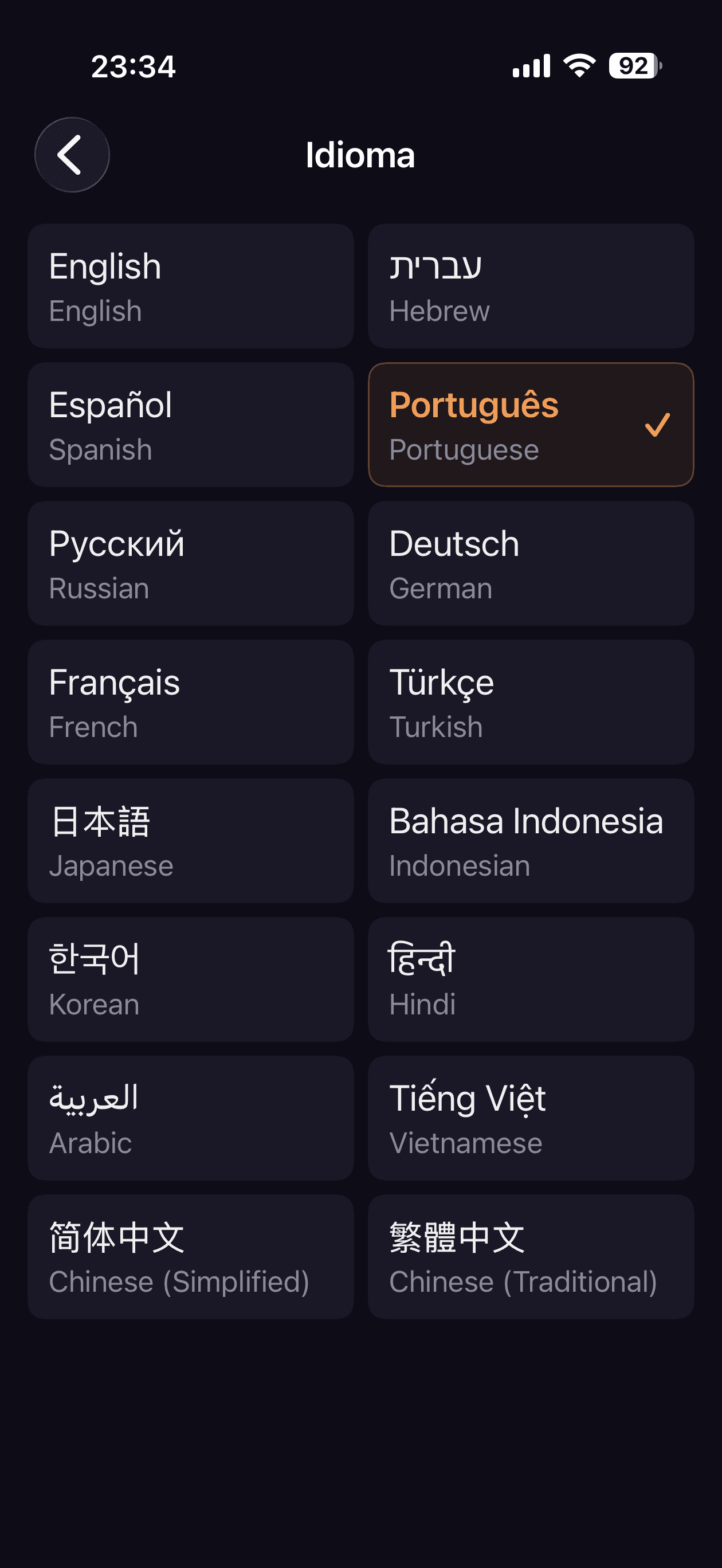Select English as the app language
The height and width of the screenshot is (1568, 722).
(x=191, y=285)
